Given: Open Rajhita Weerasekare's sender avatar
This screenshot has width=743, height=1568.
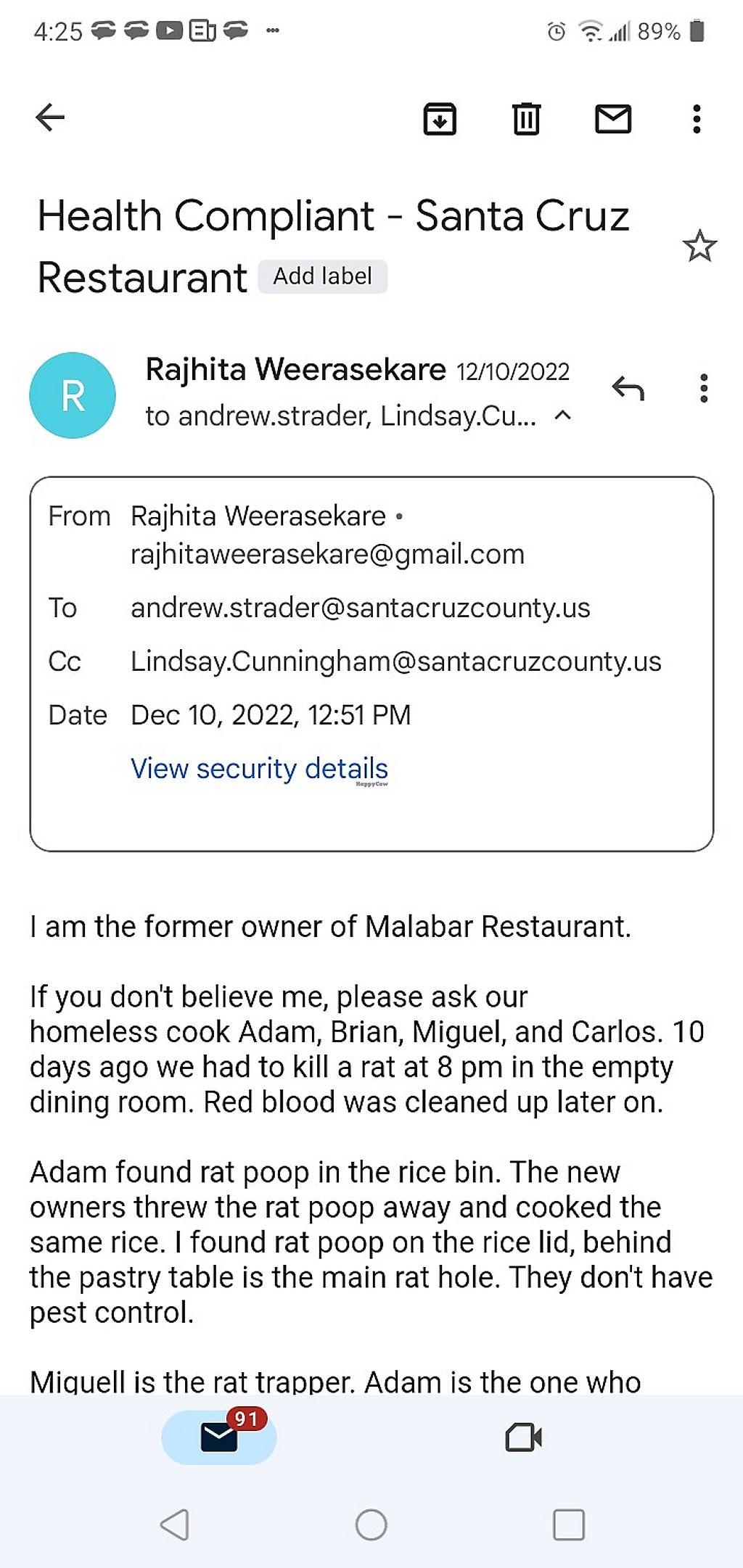Looking at the screenshot, I should click(x=73, y=395).
